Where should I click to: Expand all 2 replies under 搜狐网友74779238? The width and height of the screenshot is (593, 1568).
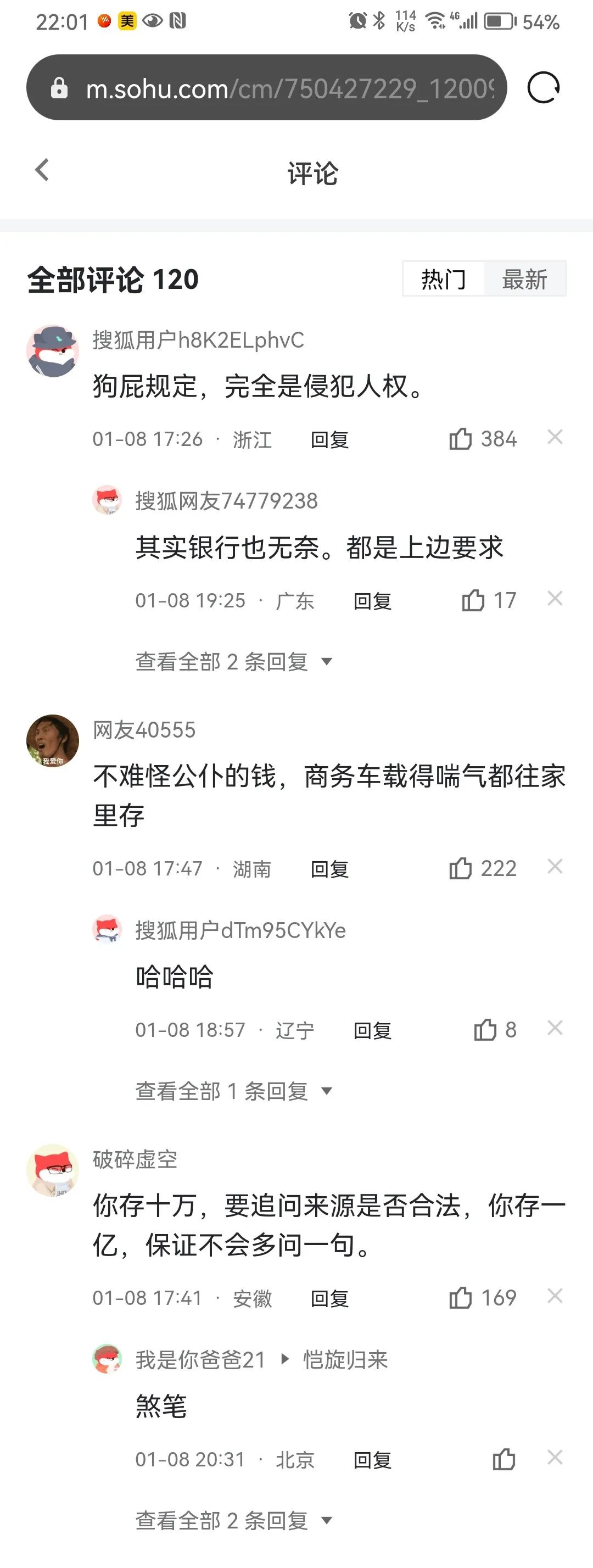234,662
